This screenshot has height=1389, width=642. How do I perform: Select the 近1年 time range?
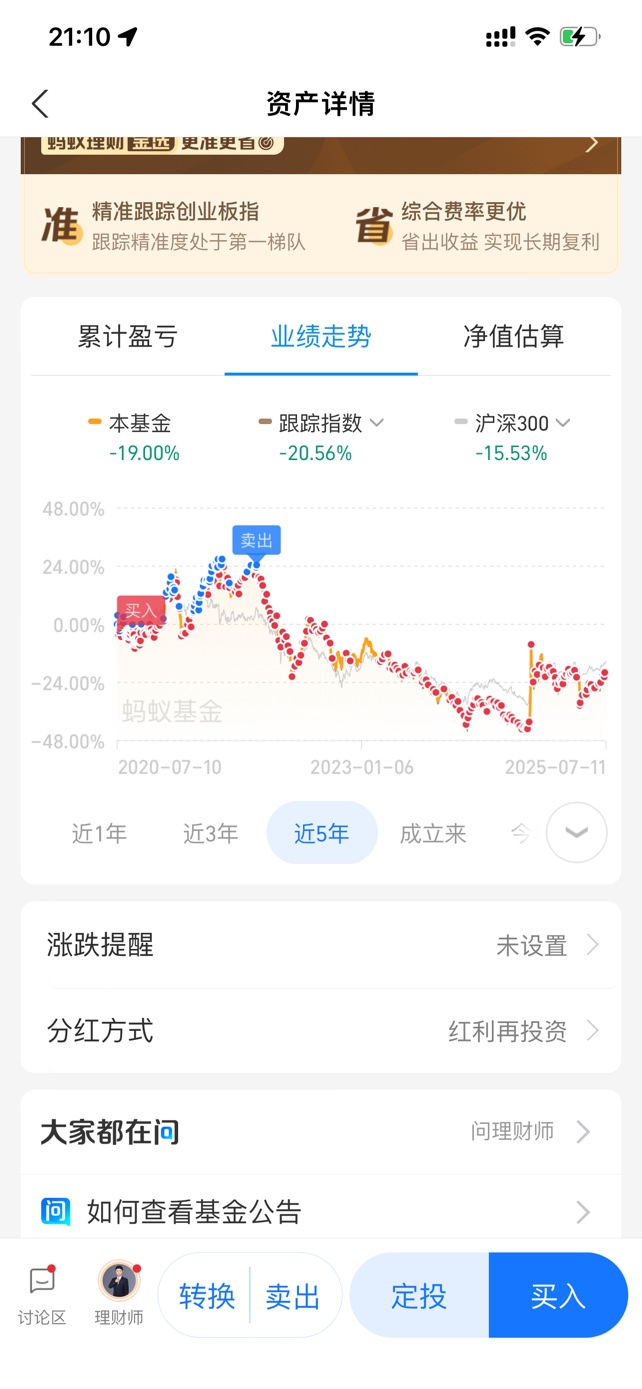click(99, 833)
